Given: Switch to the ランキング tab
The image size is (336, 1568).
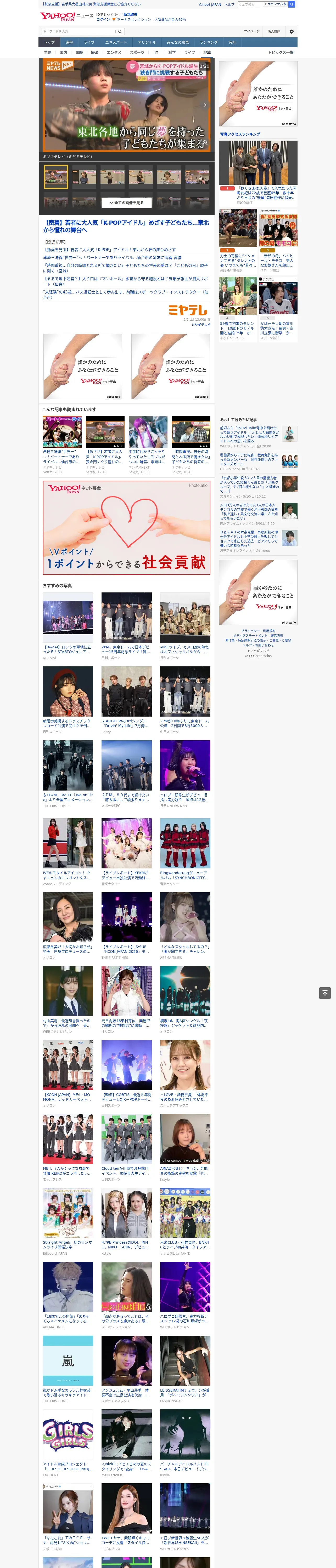Looking at the screenshot, I should click(x=209, y=43).
